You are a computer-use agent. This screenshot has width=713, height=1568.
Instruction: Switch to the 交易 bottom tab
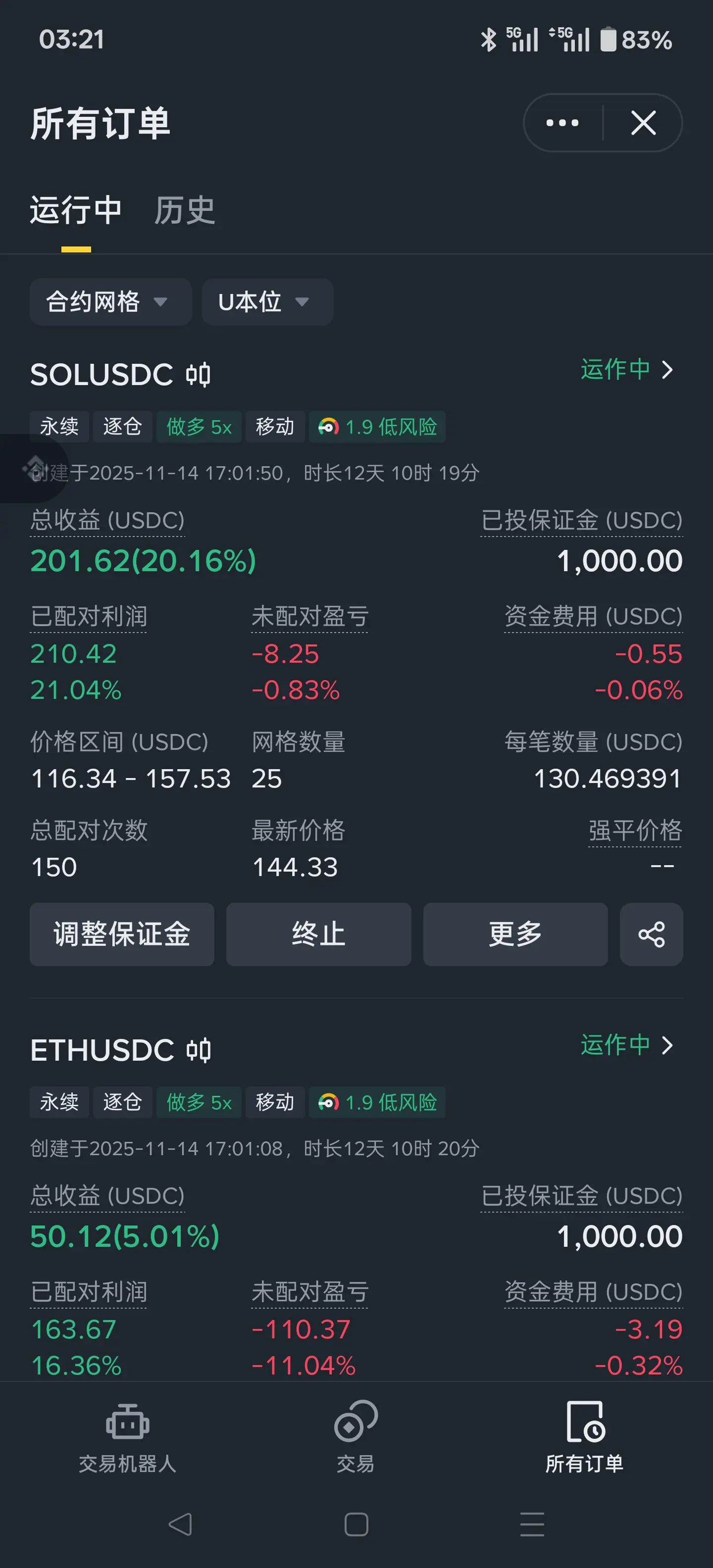tap(356, 1436)
